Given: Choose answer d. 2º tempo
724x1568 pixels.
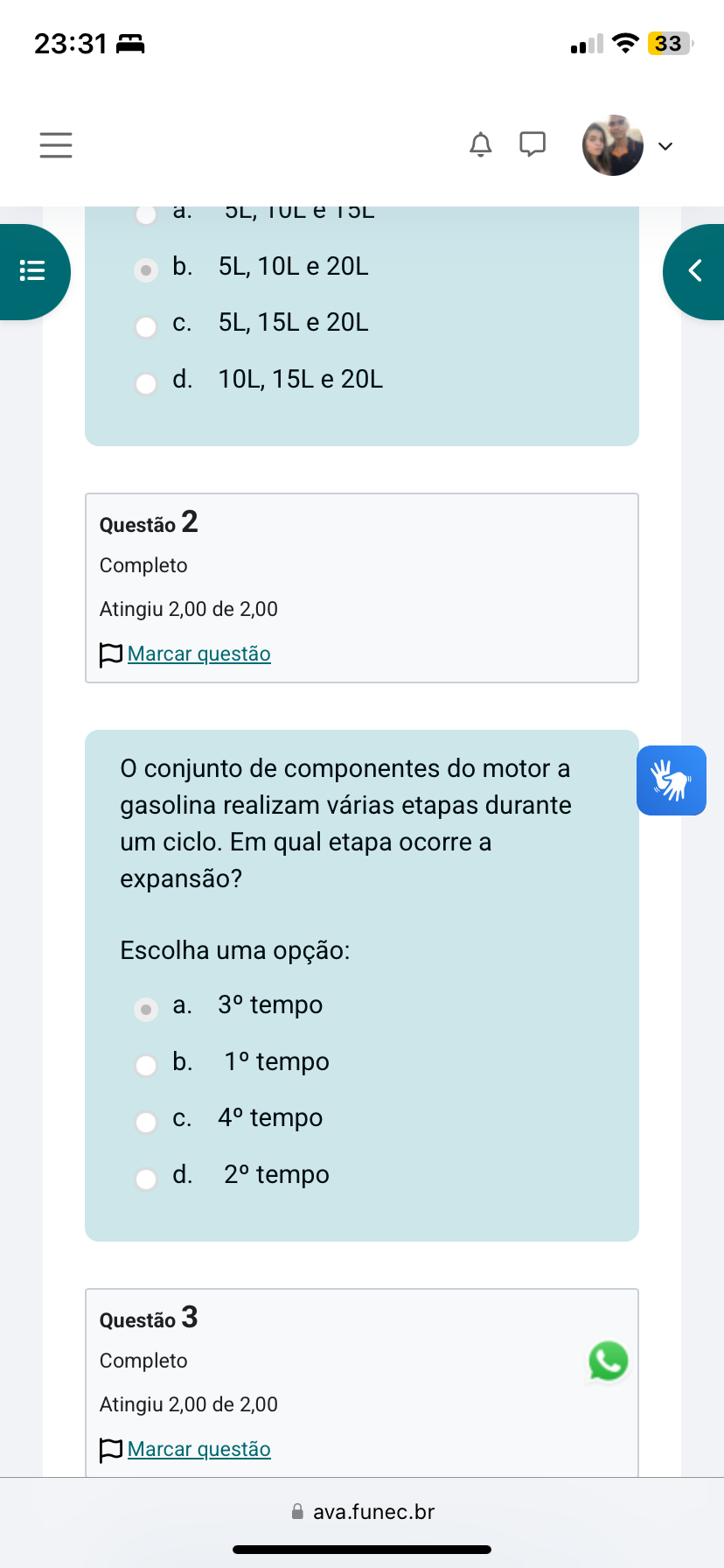Looking at the screenshot, I should click(x=147, y=1179).
